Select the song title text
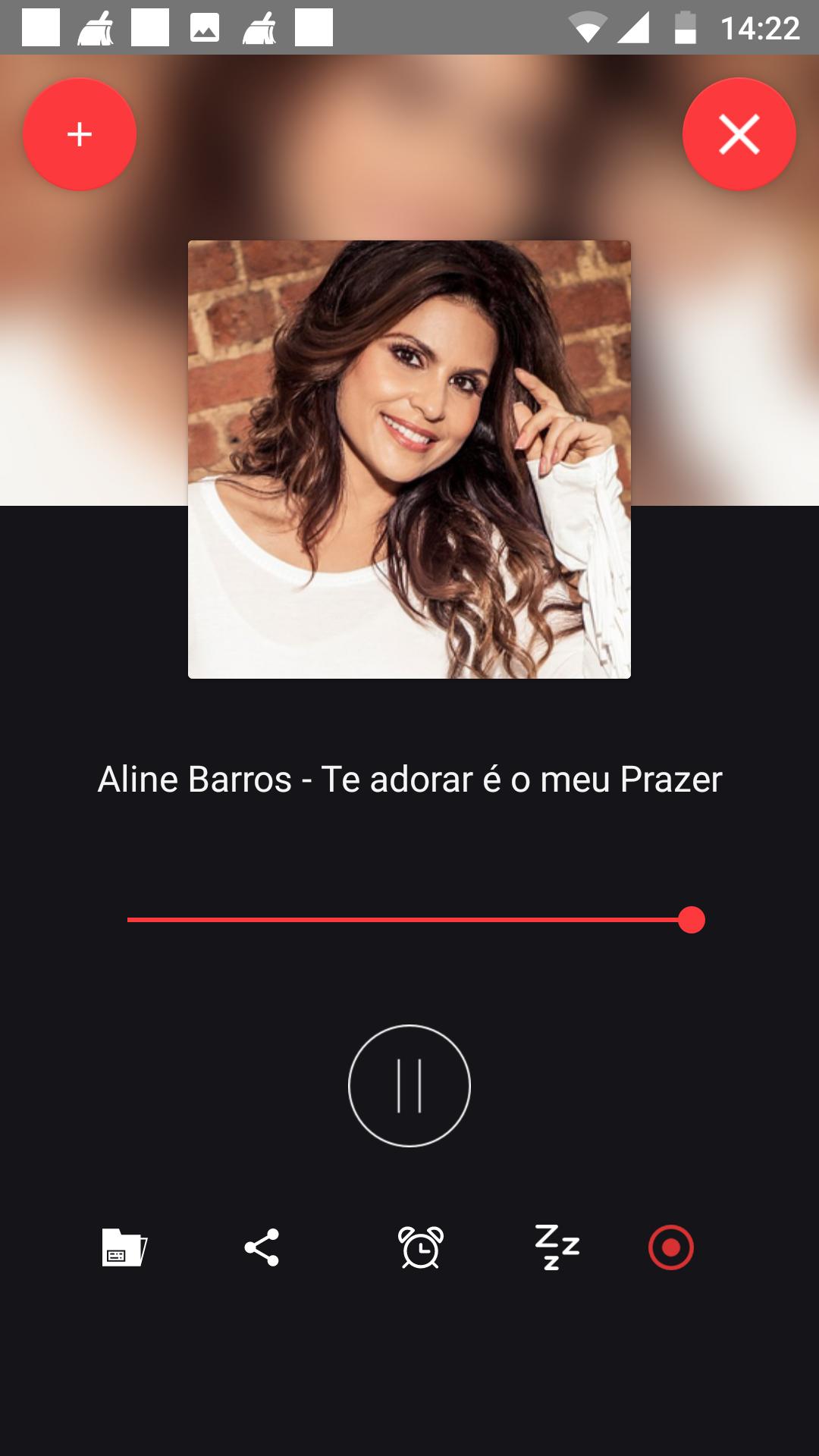 click(409, 780)
